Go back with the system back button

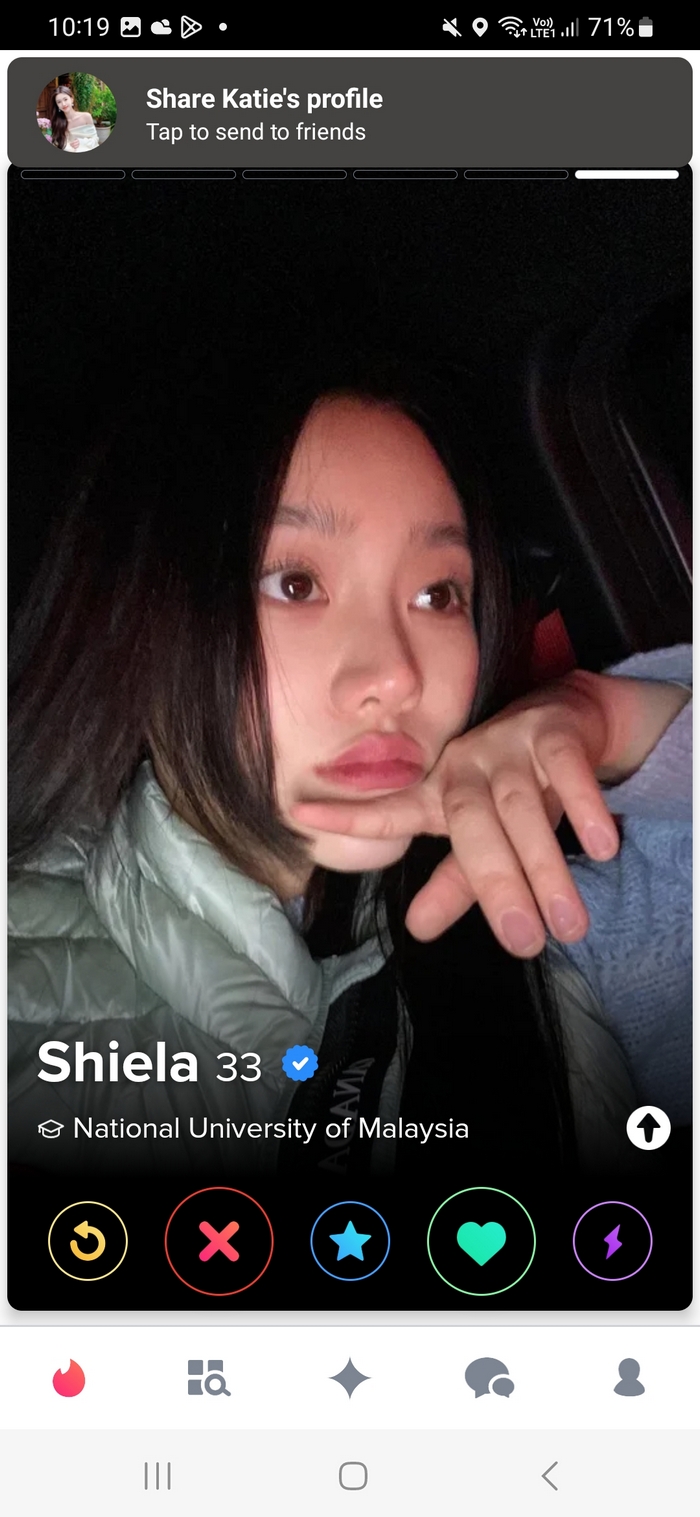(549, 1475)
